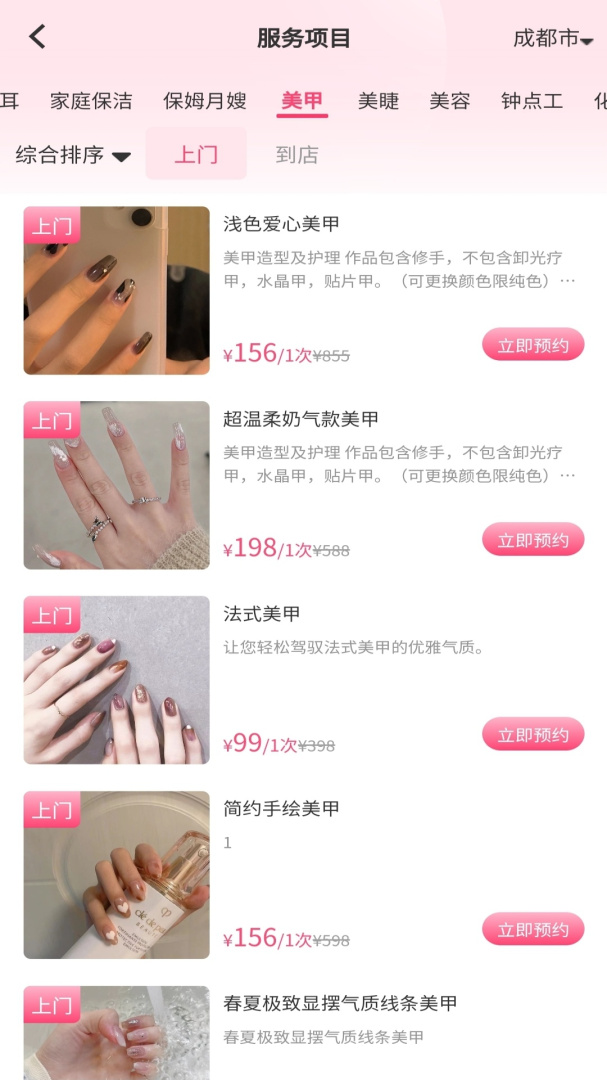Go back using the top-left arrow
Screen dimensions: 607x1080
click(38, 38)
